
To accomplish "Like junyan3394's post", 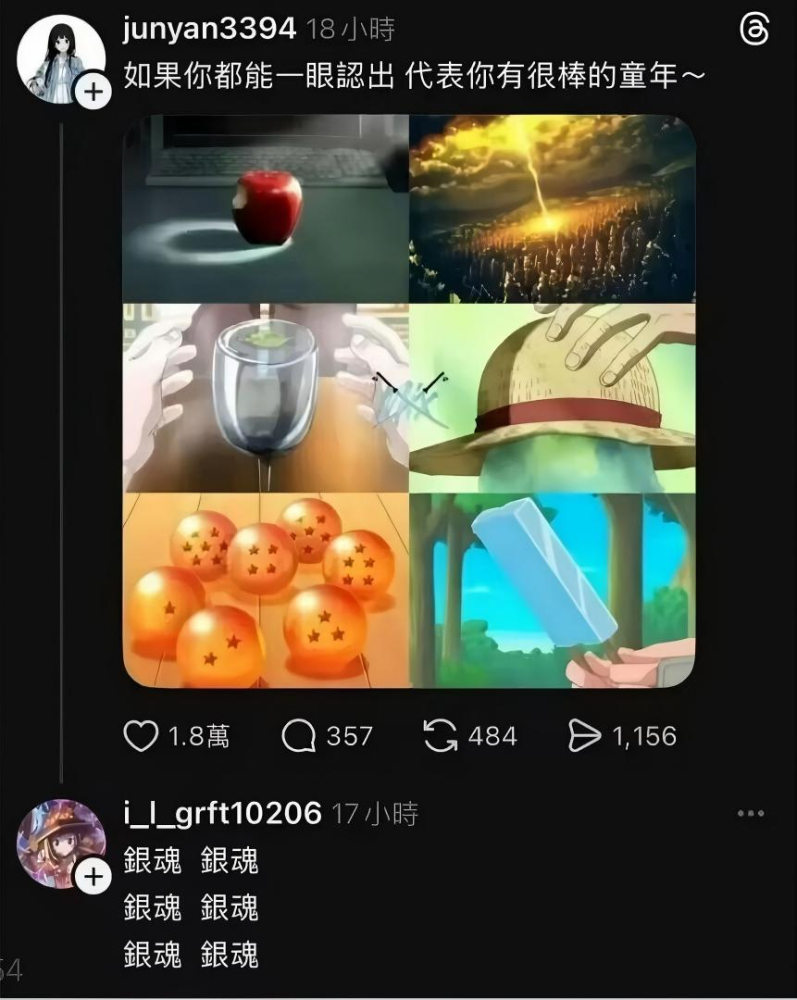I will click(x=141, y=737).
